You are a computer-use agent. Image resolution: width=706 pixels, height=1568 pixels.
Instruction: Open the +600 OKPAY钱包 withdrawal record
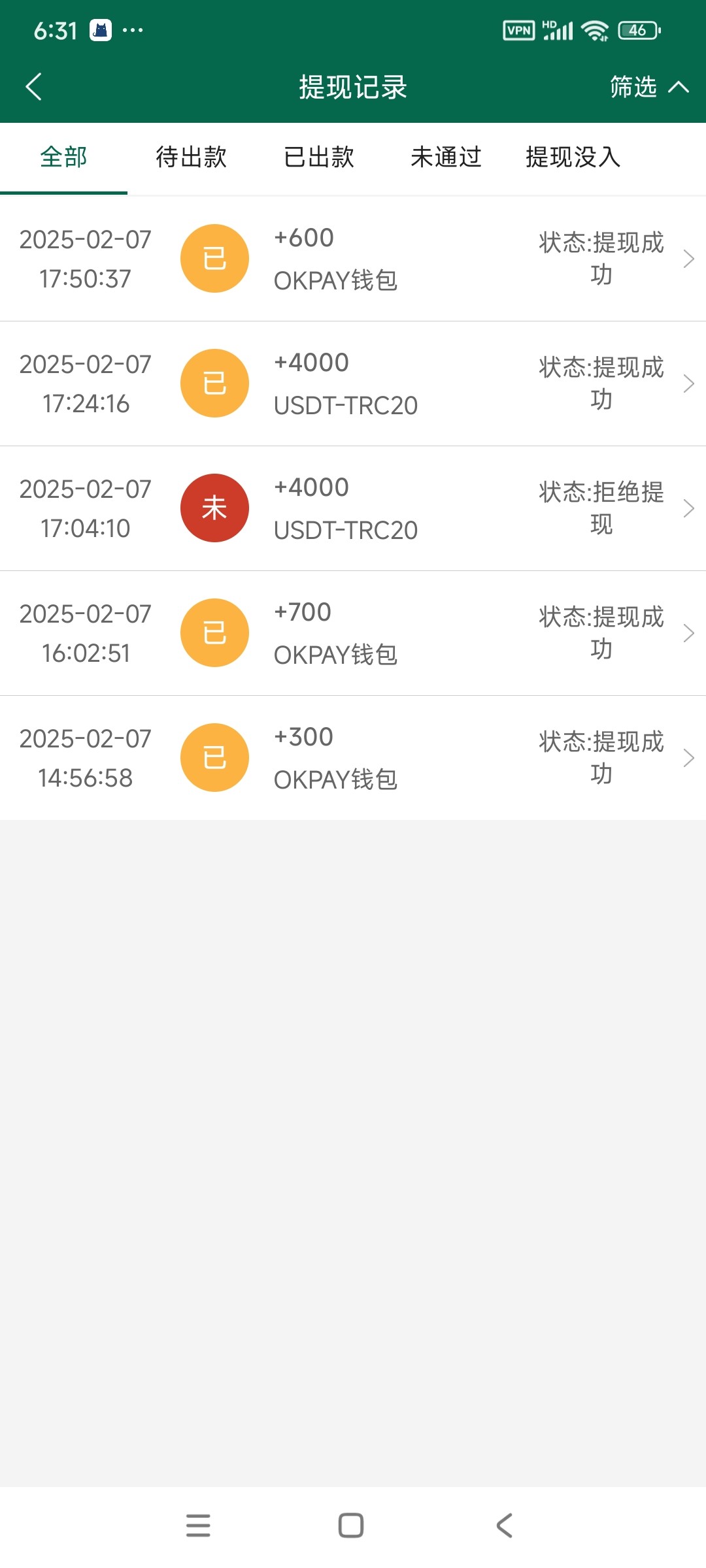[353, 259]
